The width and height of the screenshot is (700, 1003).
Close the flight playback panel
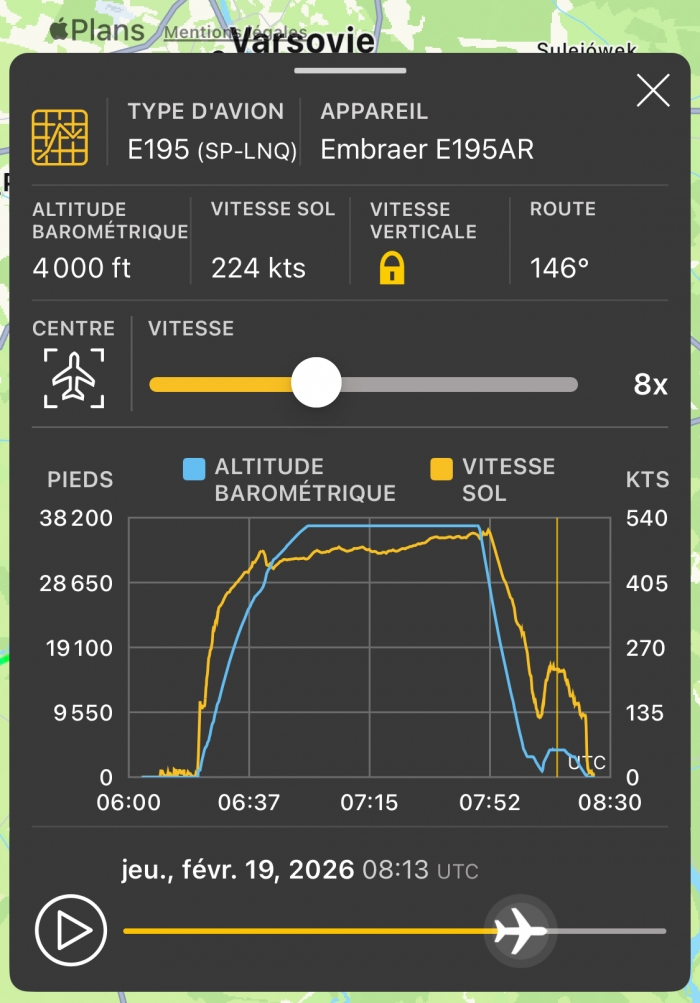(x=653, y=91)
